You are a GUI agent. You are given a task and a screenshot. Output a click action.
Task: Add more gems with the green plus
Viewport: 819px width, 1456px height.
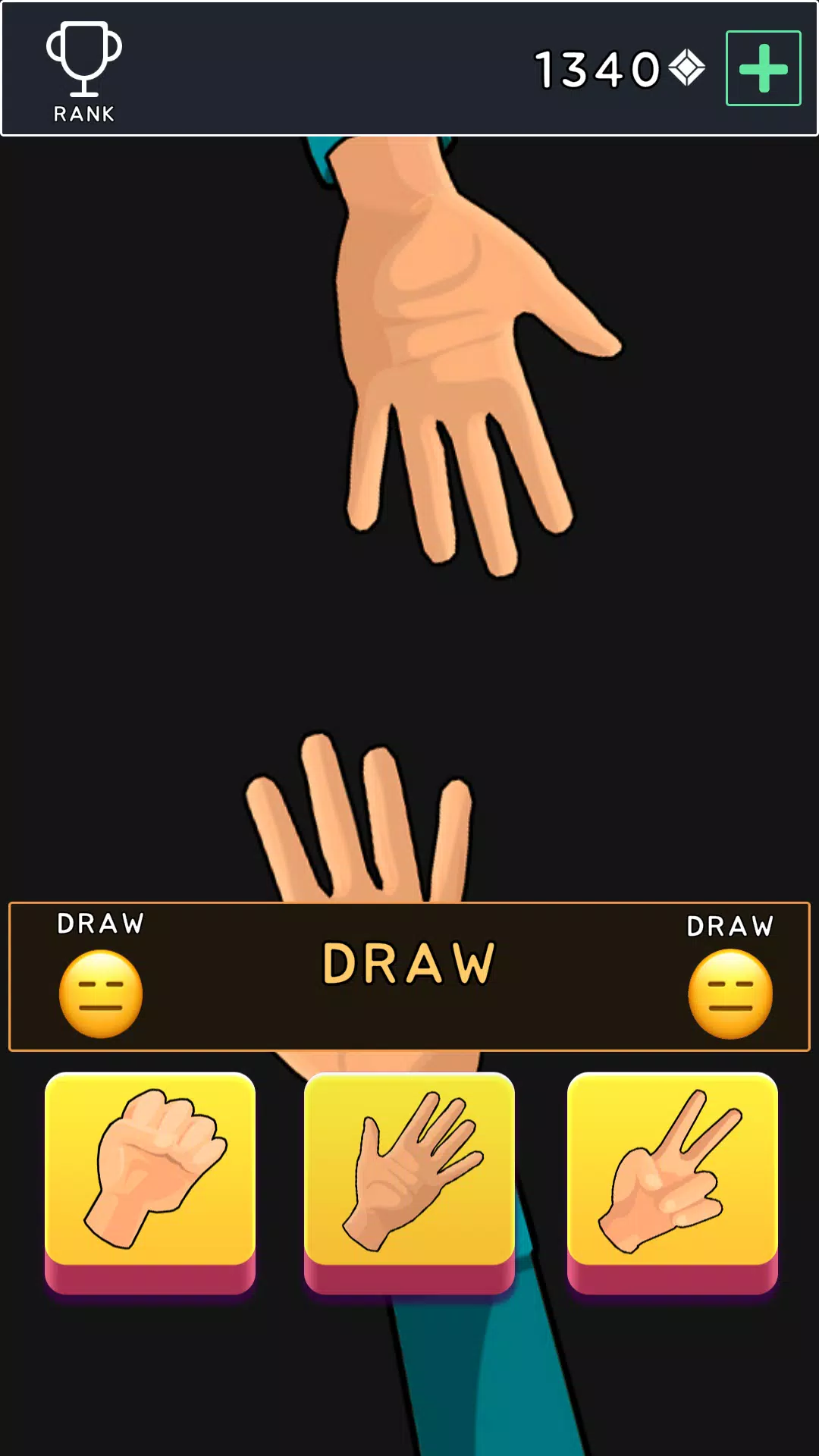[x=763, y=68]
